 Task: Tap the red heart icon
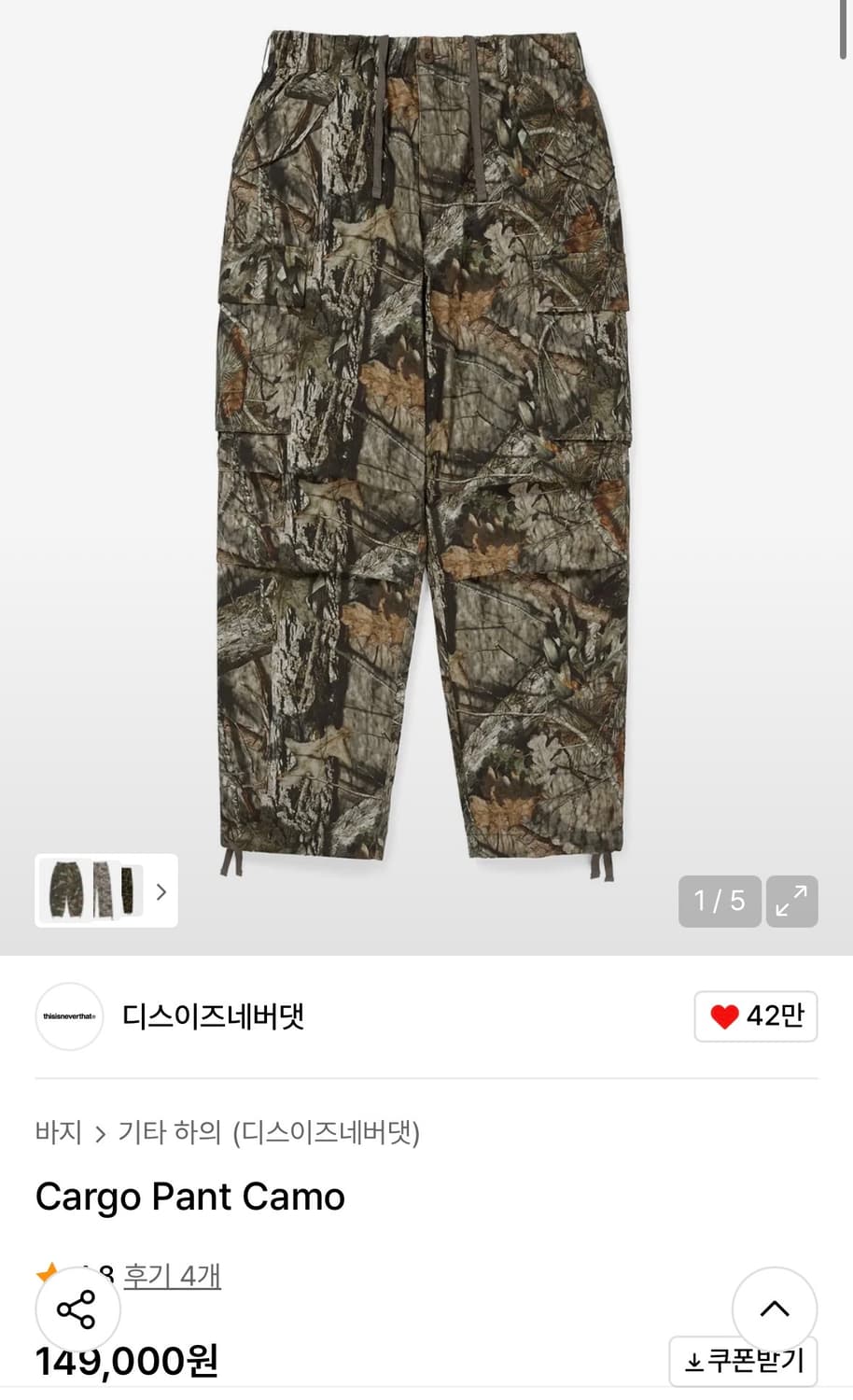(727, 1016)
